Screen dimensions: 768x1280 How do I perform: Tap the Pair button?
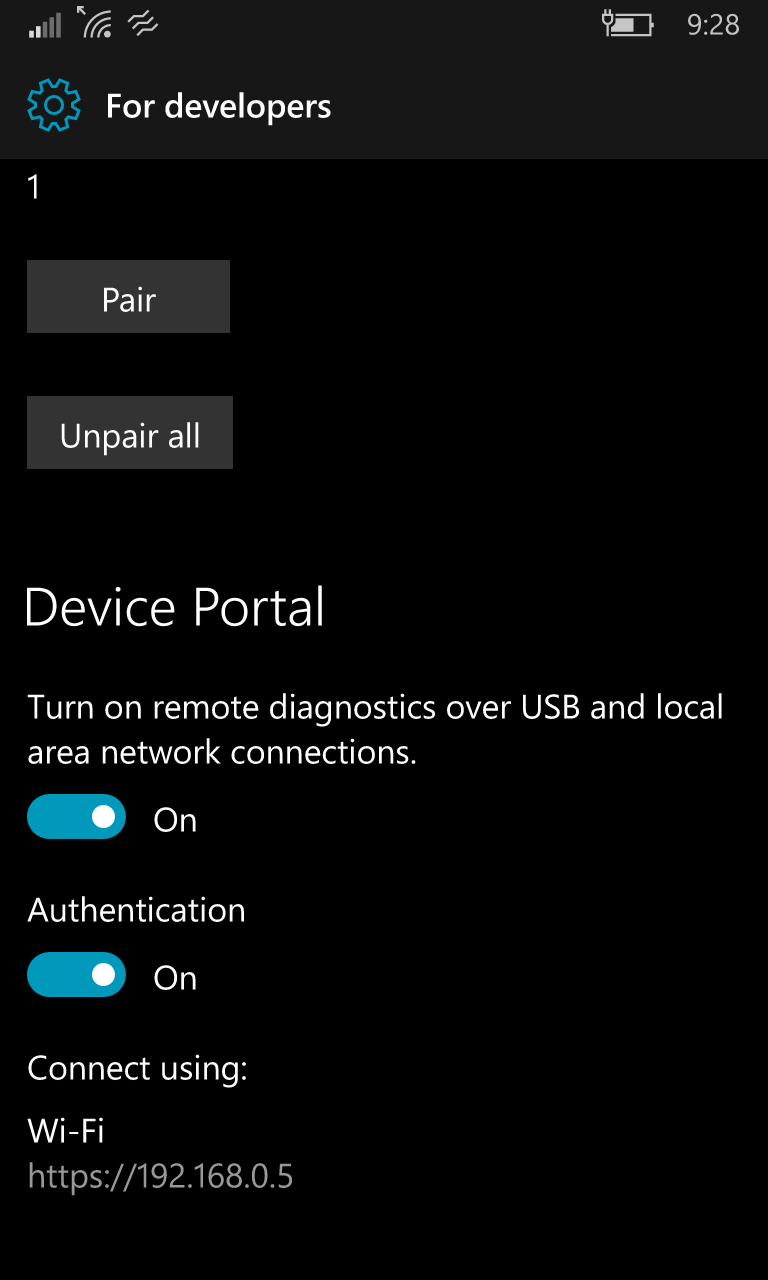click(x=128, y=297)
